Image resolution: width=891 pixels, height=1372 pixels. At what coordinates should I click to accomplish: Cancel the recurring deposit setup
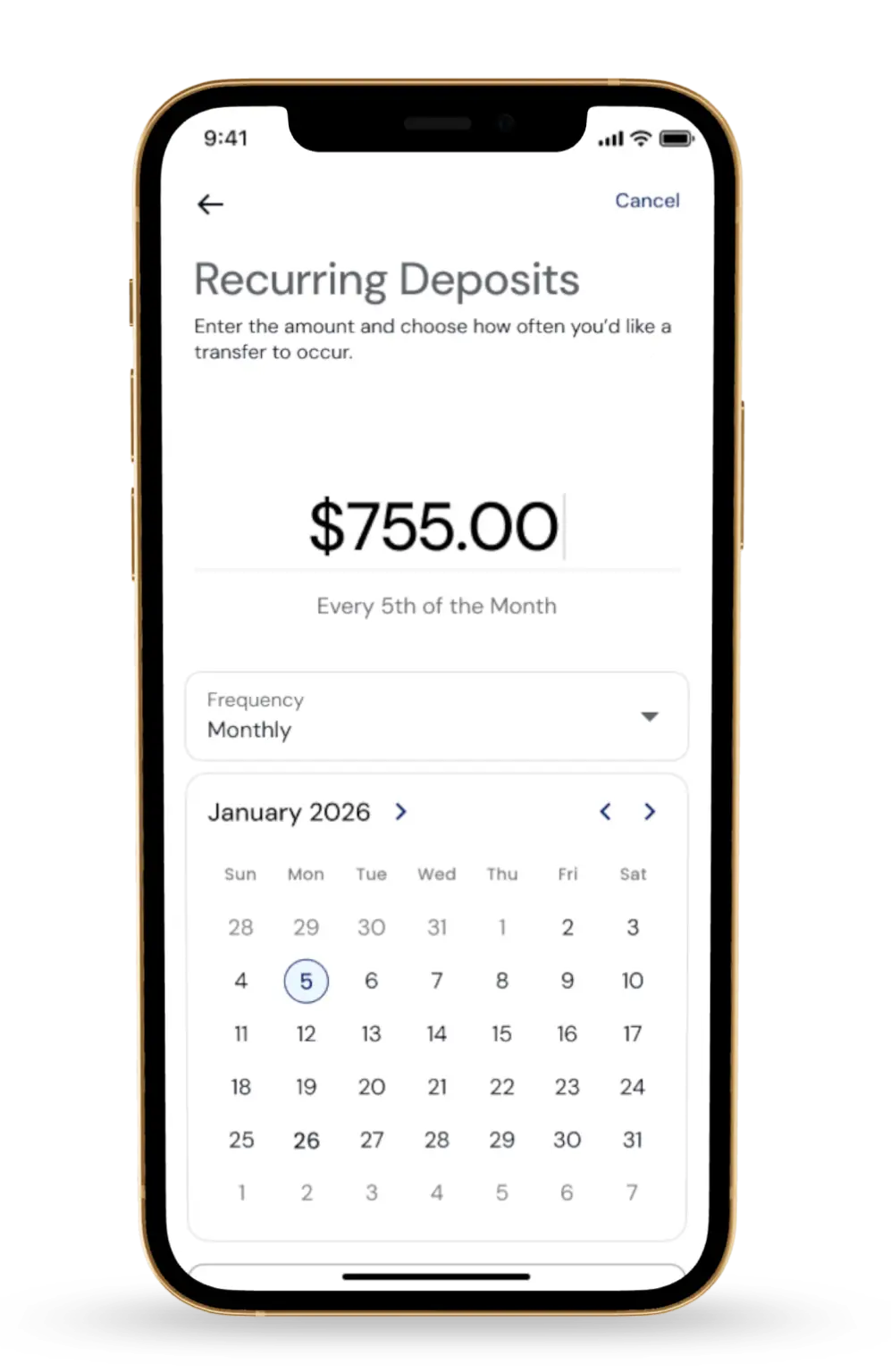click(x=647, y=200)
